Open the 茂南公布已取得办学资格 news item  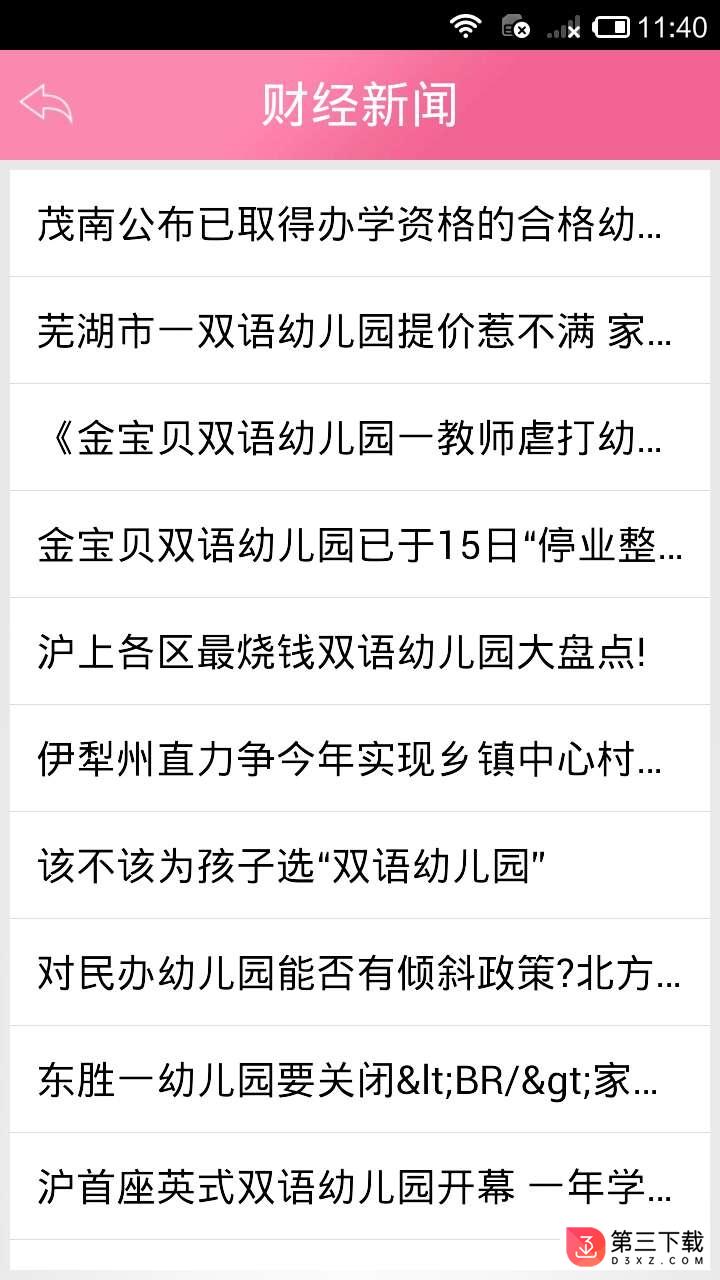[x=360, y=223]
